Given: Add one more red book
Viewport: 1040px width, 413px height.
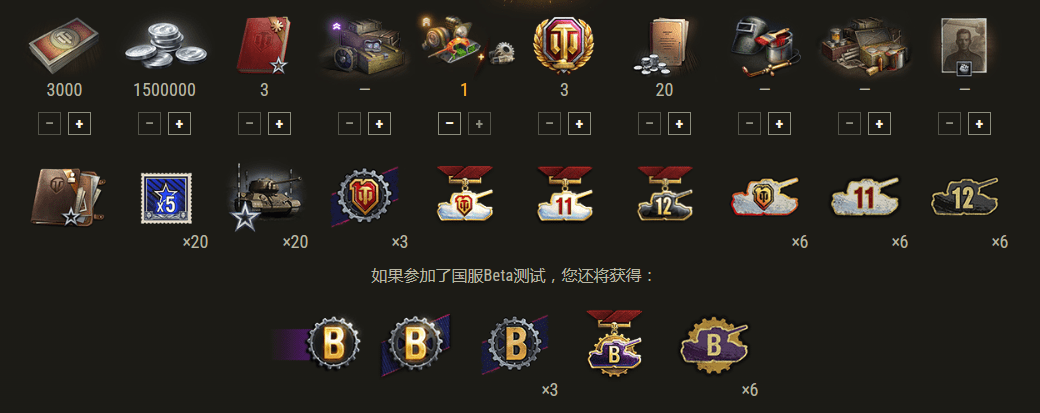Looking at the screenshot, I should tap(279, 124).
